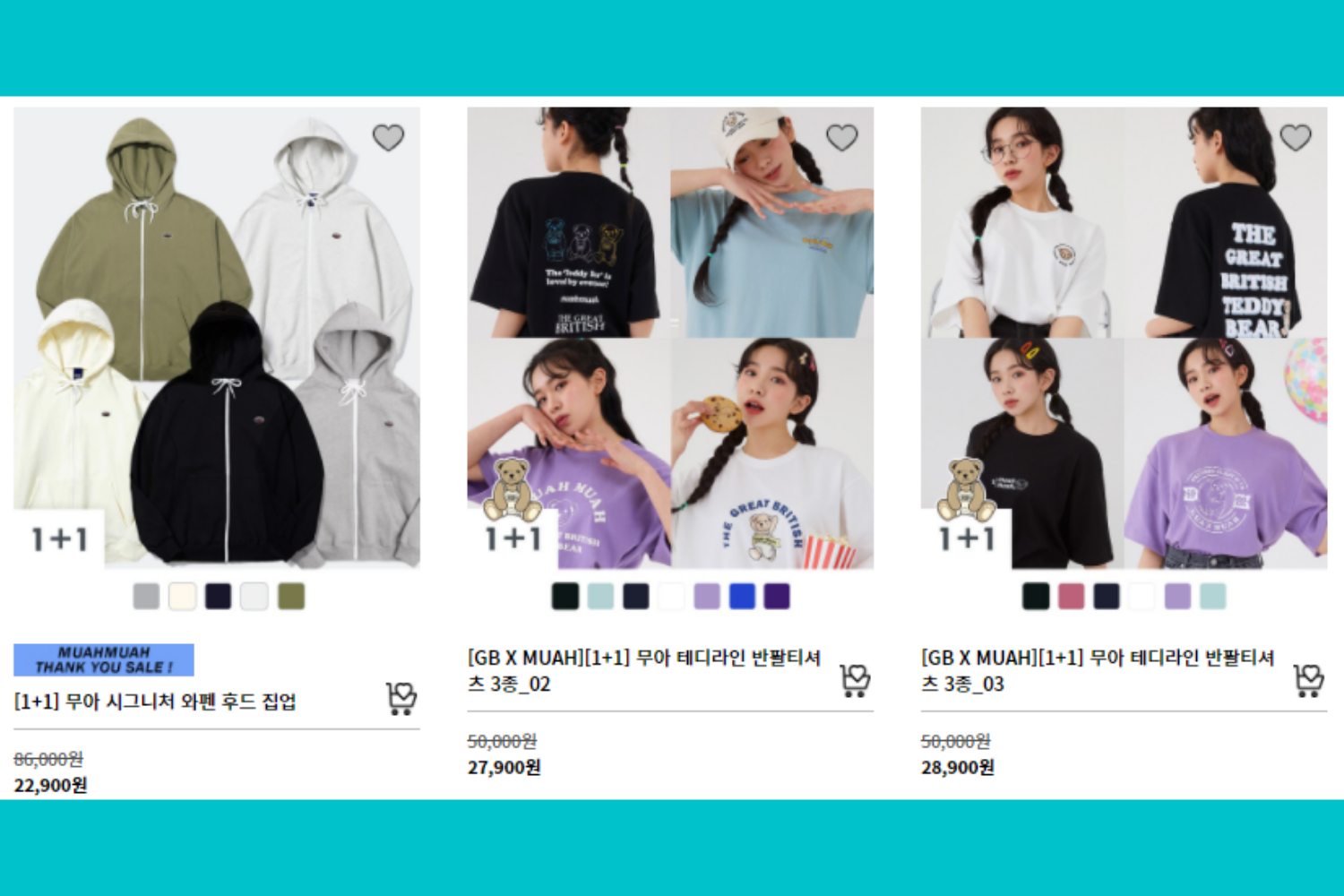Wishlist the teddy line tee 3종_03
Viewport: 1344px width, 896px height.
point(1295,137)
